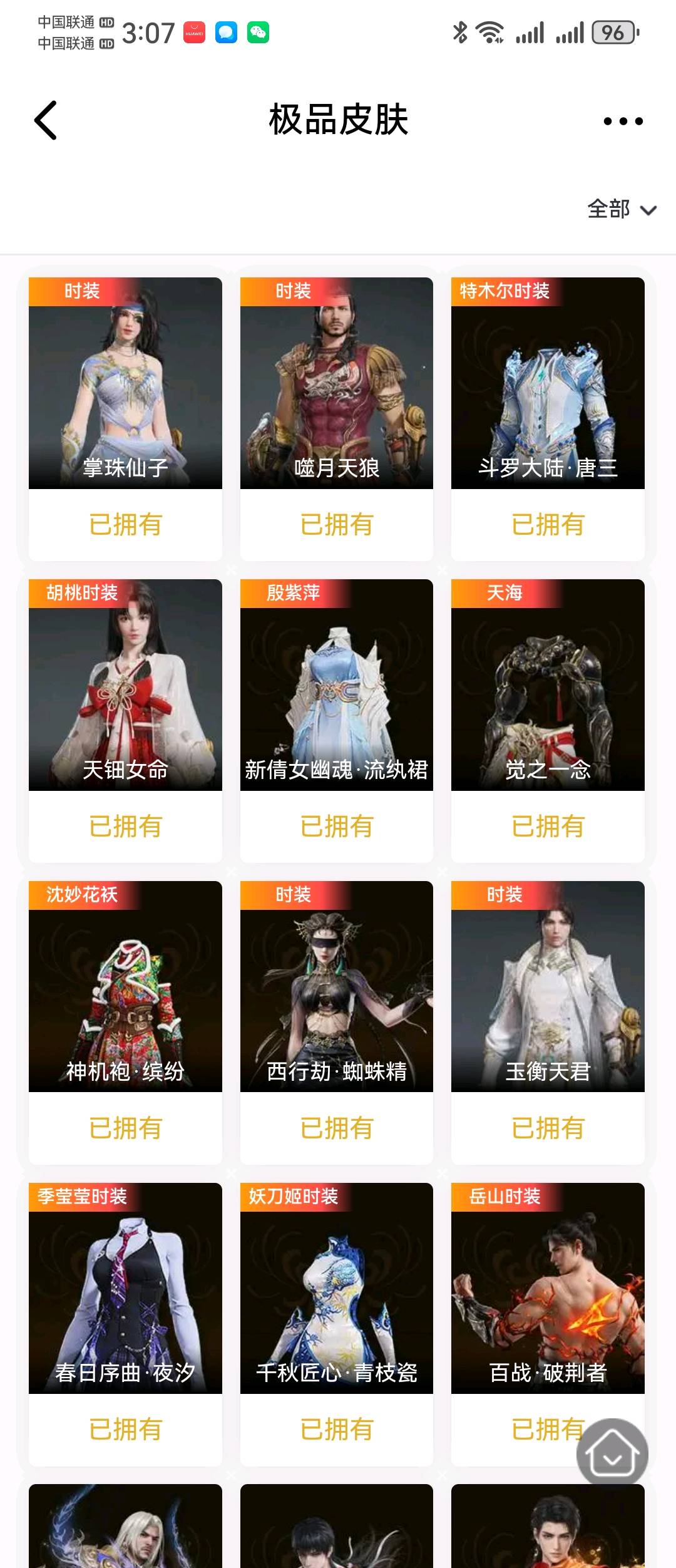Image resolution: width=676 pixels, height=1568 pixels.
Task: Open the 掌珠仙子 skin card
Action: click(x=125, y=383)
